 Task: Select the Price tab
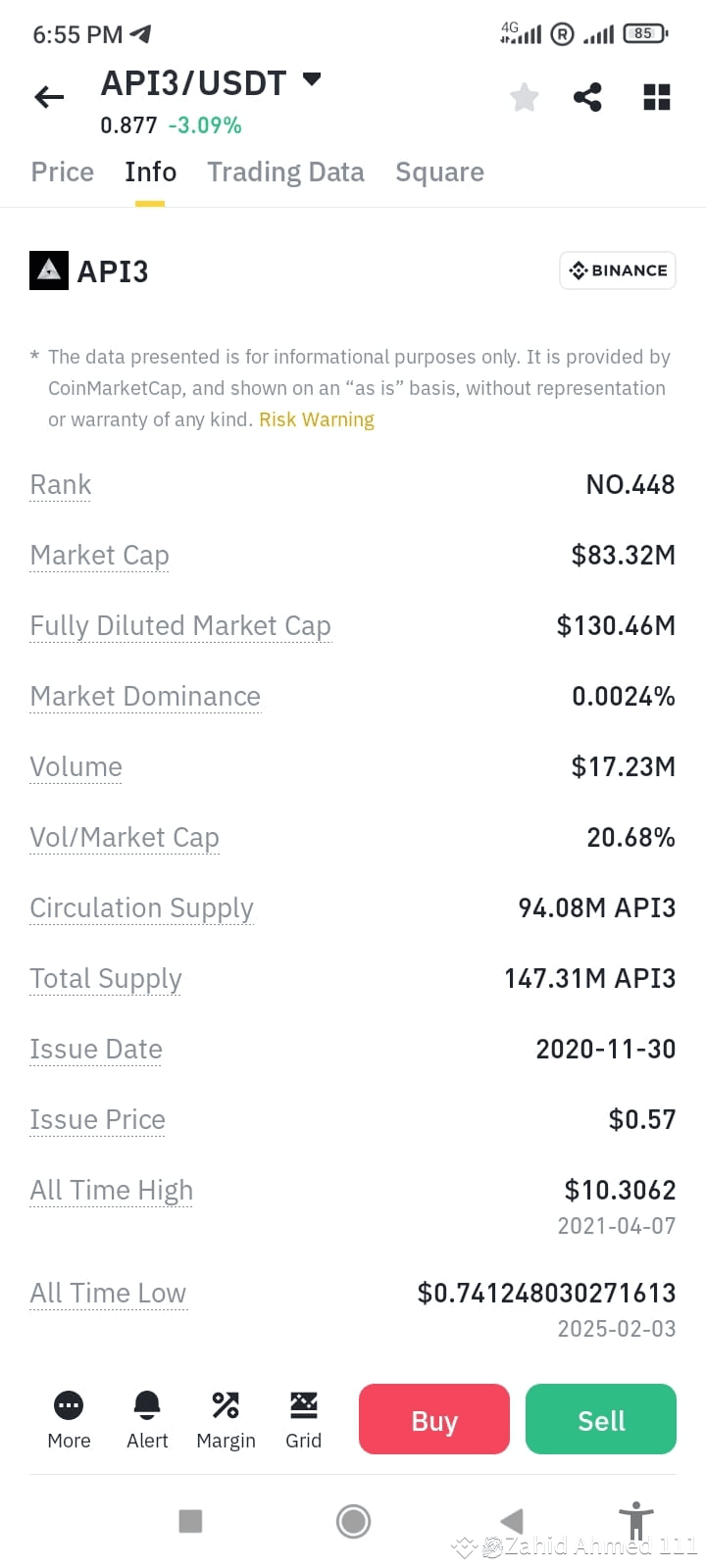point(62,171)
